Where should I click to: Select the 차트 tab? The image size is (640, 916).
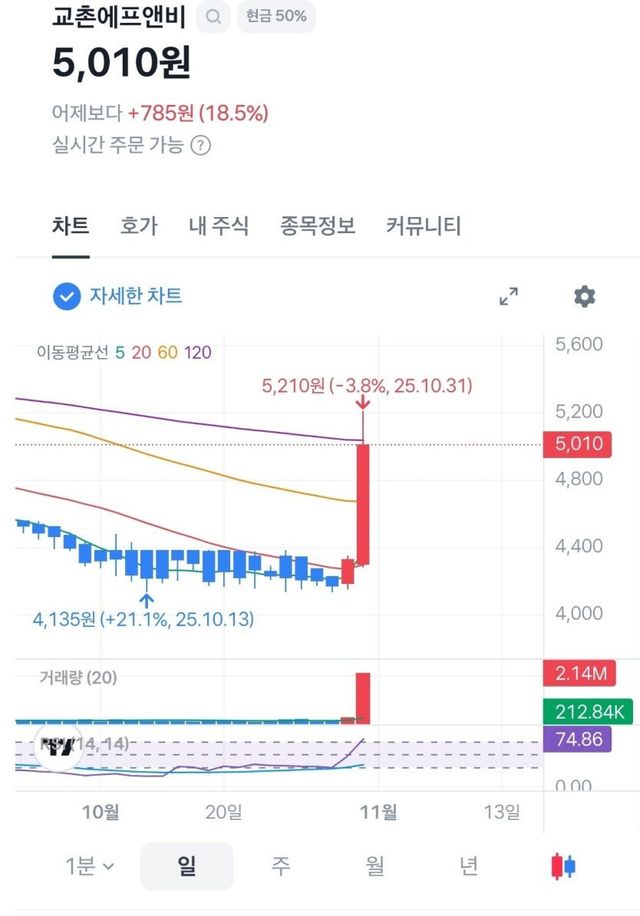point(70,226)
